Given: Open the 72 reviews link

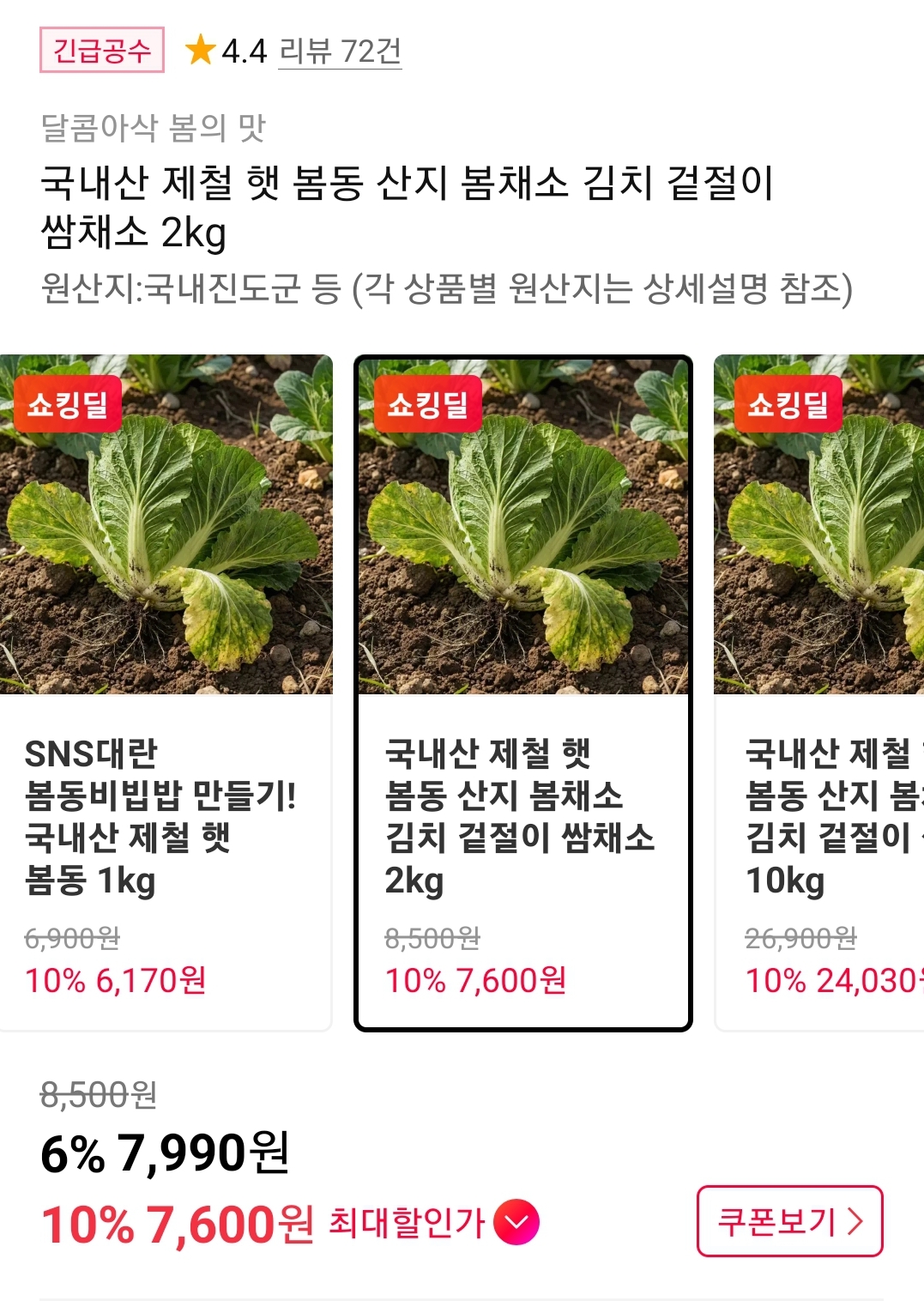Looking at the screenshot, I should click(x=340, y=51).
